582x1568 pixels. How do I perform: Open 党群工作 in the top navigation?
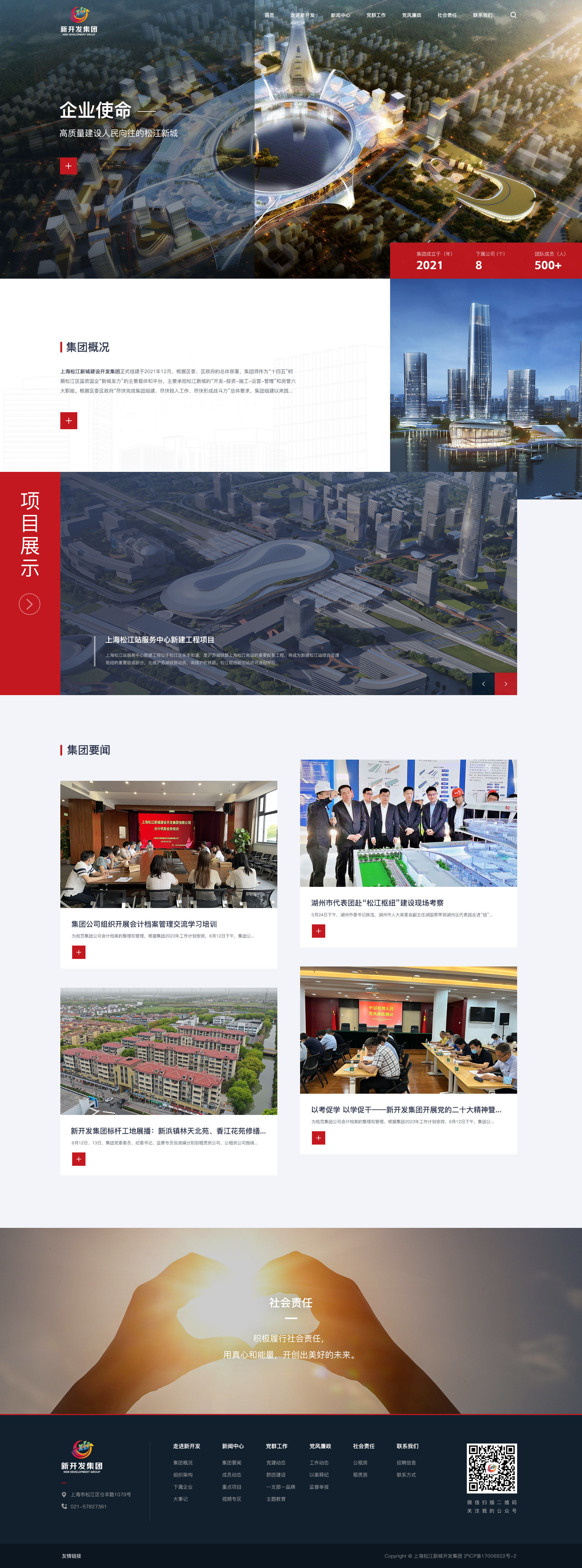click(x=376, y=15)
